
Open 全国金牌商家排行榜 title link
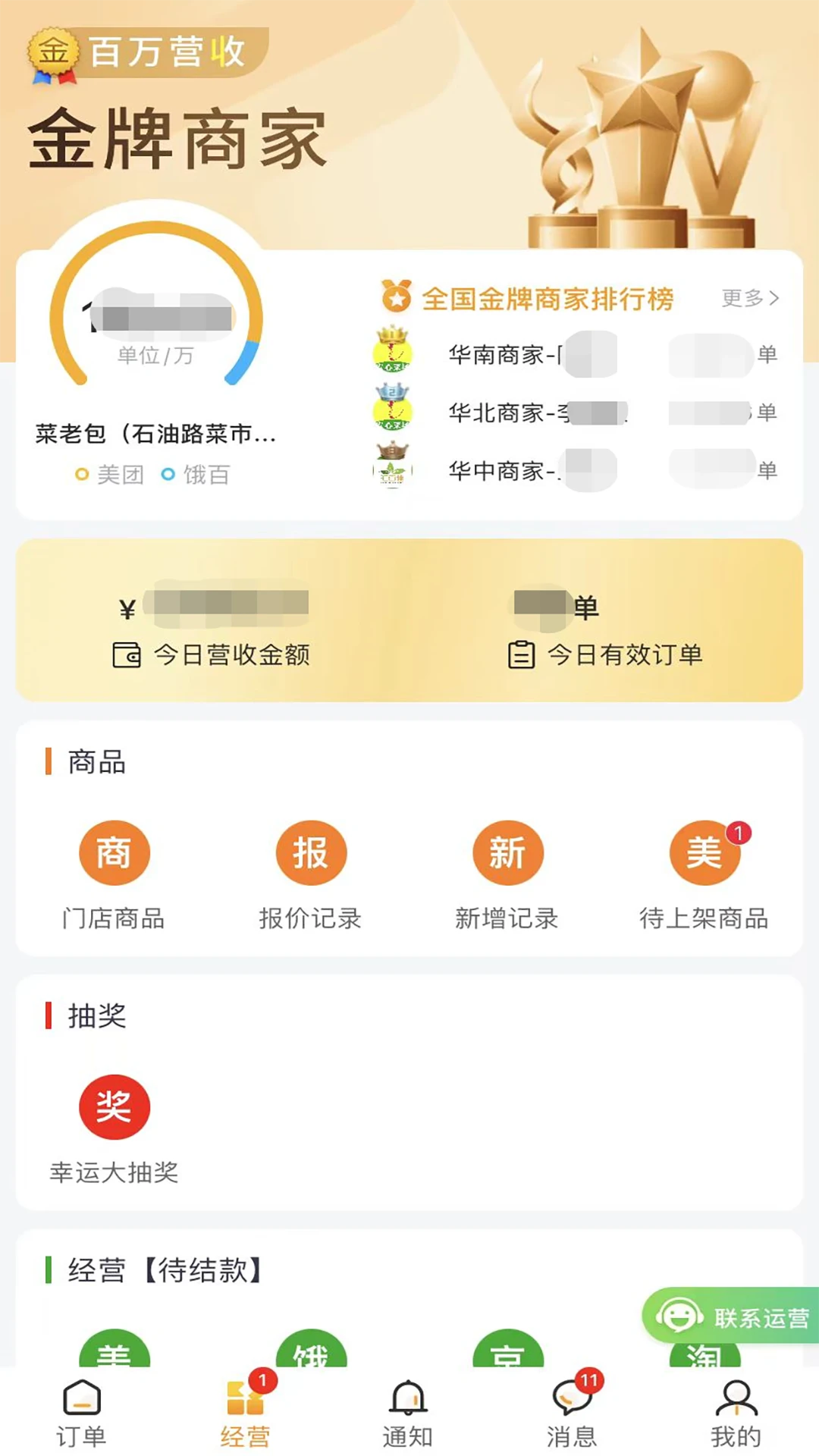tap(549, 299)
